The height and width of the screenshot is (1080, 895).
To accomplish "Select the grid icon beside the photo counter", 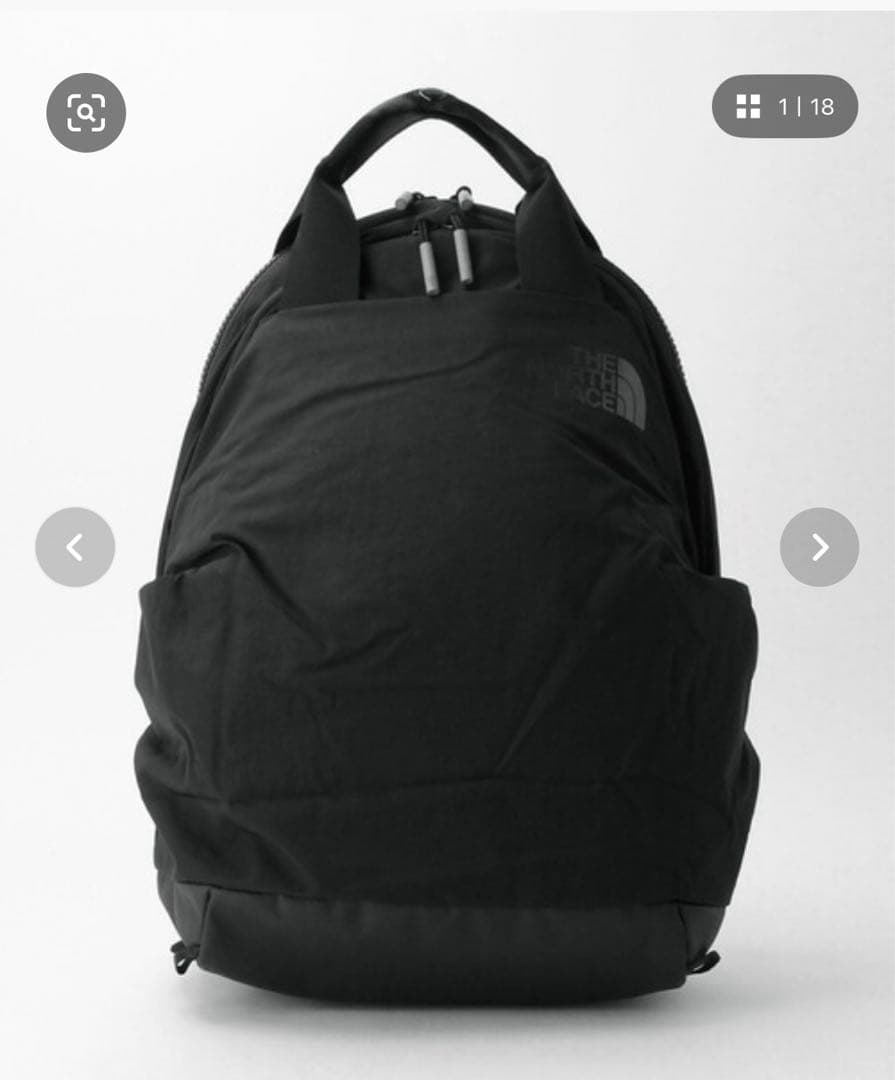I will (746, 107).
